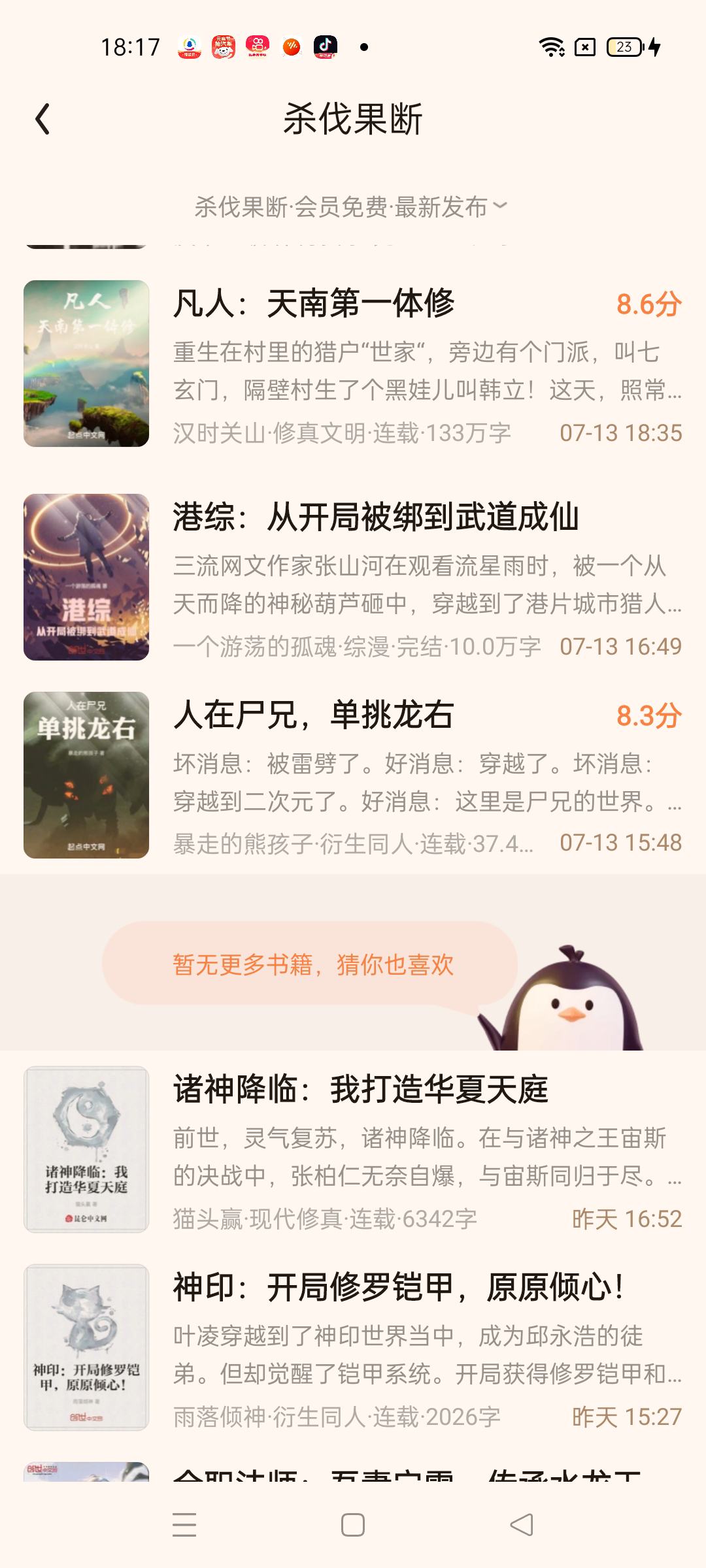Image resolution: width=706 pixels, height=1568 pixels.
Task: Open the recent apps menu
Action: click(x=184, y=1526)
